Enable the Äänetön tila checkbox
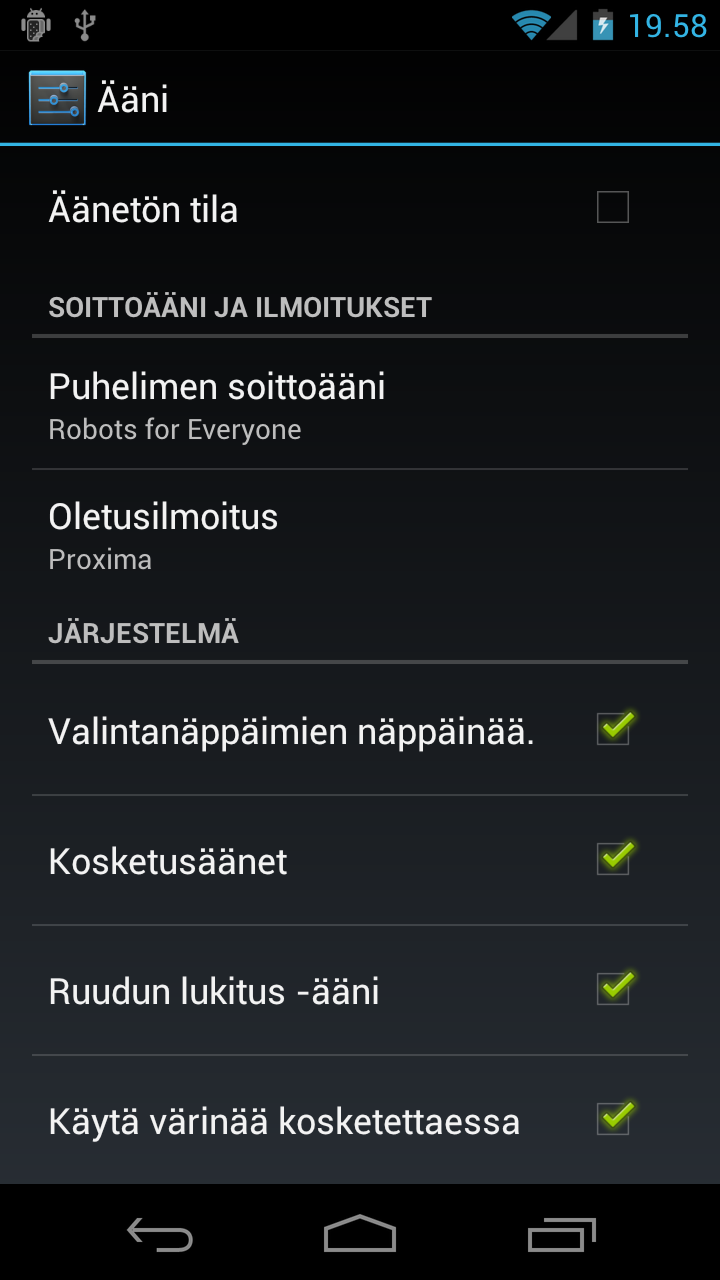 pyautogui.click(x=613, y=208)
